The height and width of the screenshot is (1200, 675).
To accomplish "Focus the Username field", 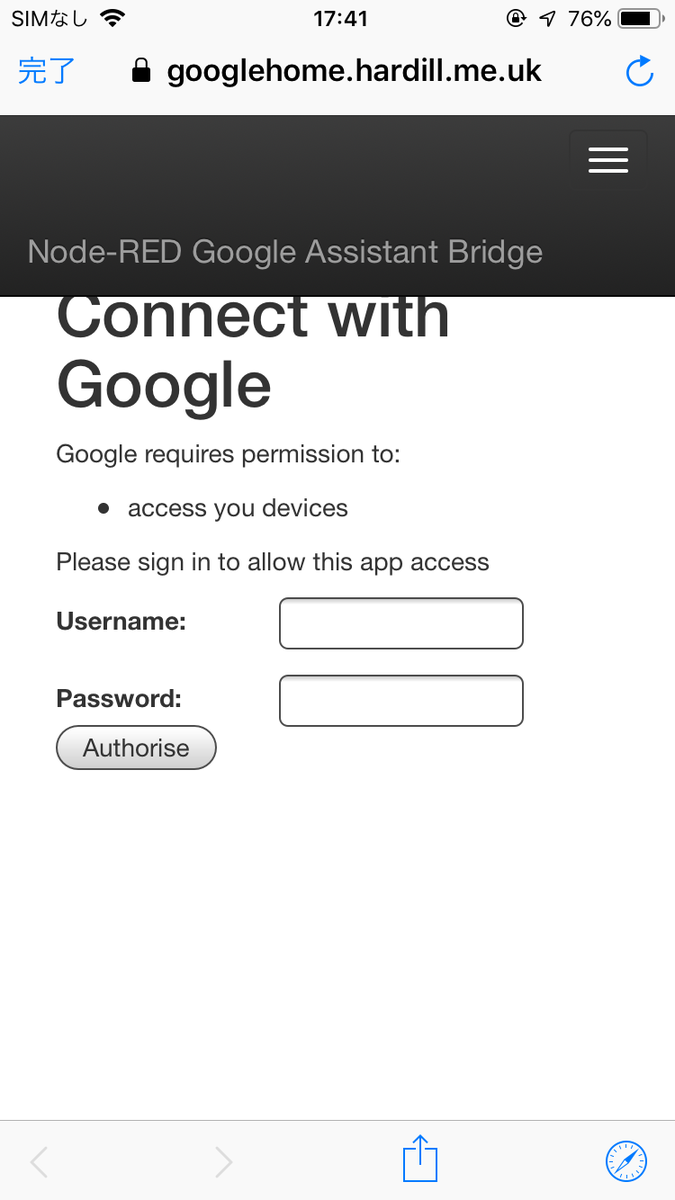I will click(x=401, y=623).
